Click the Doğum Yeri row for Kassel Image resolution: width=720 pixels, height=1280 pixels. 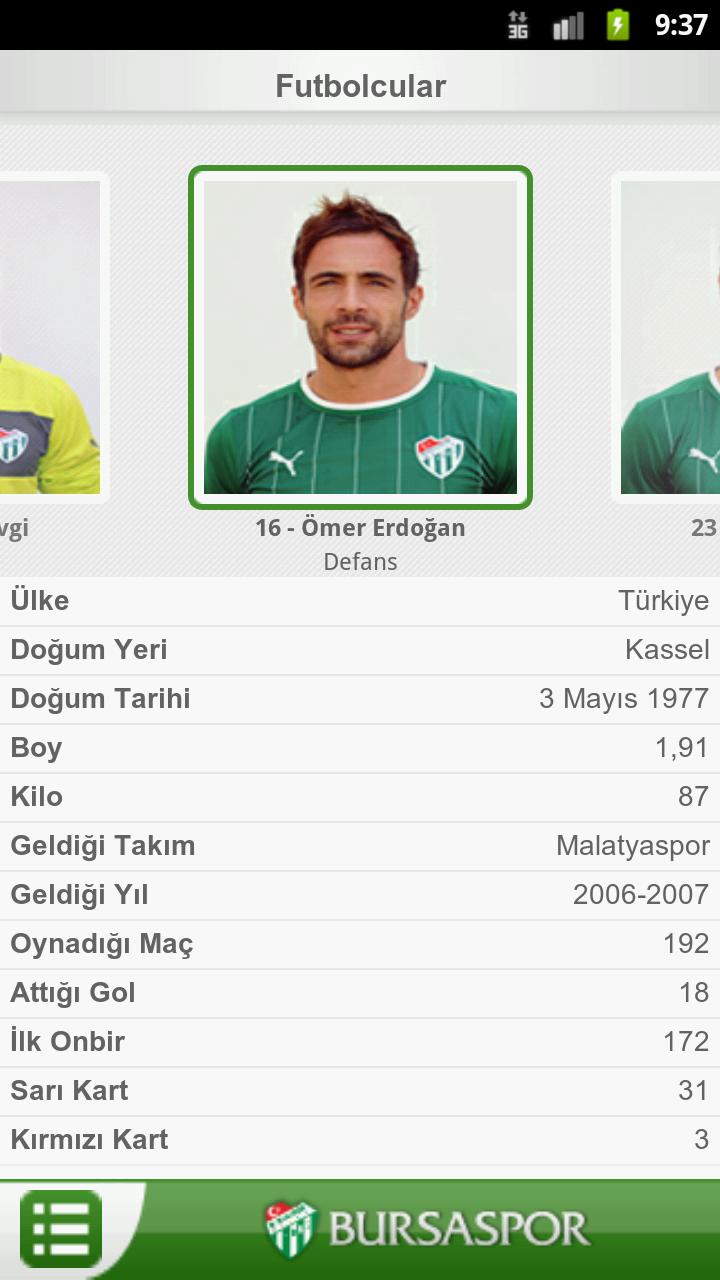360,649
